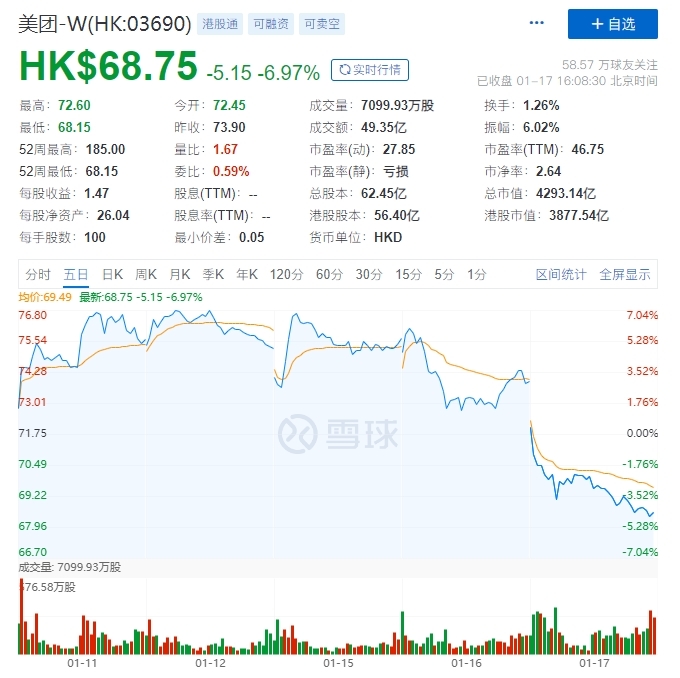Screen dimensions: 680x678
Task: Select the 60分 chart interval
Action: pos(330,274)
